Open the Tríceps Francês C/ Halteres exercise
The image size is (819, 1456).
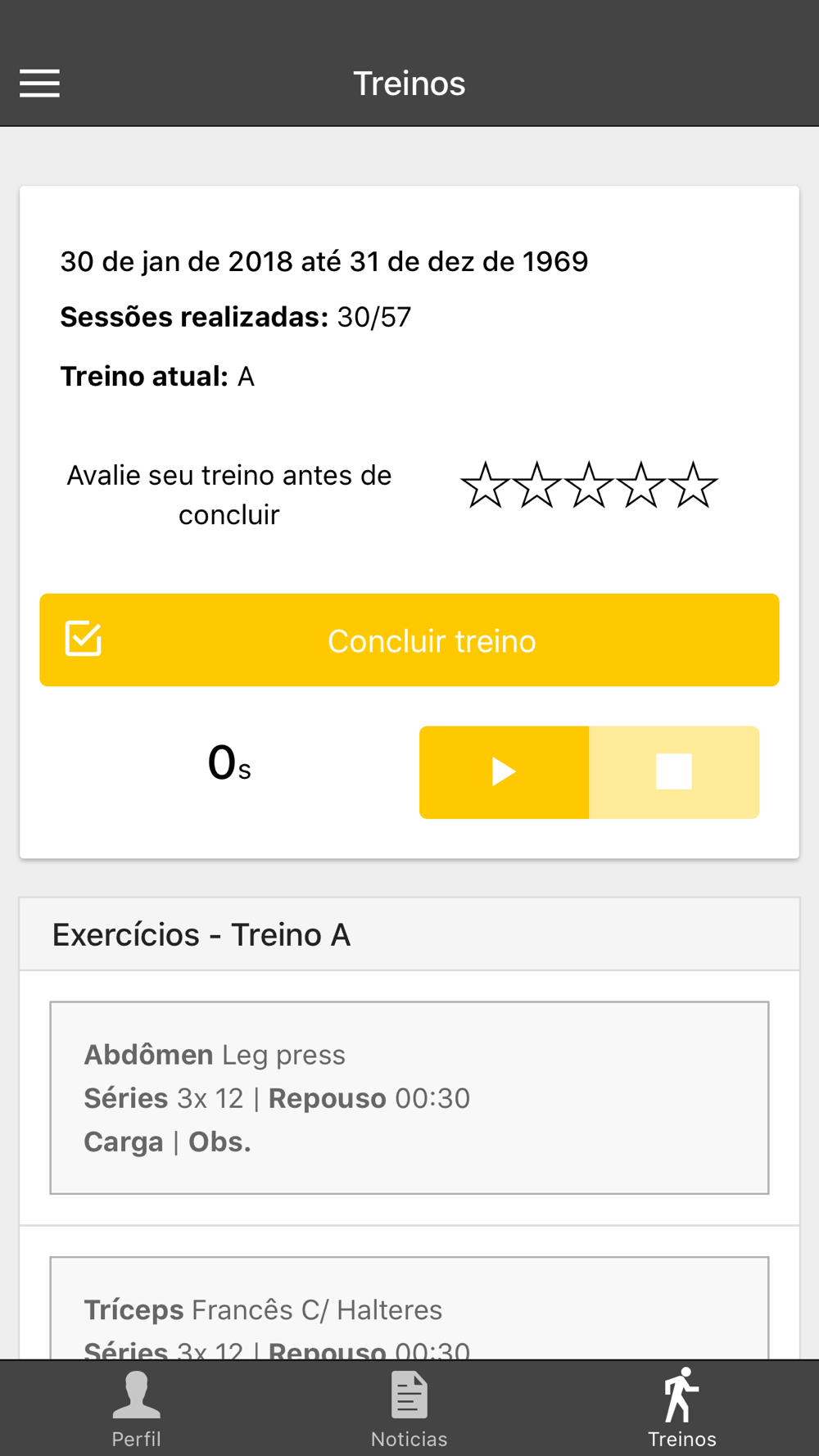tap(409, 1310)
